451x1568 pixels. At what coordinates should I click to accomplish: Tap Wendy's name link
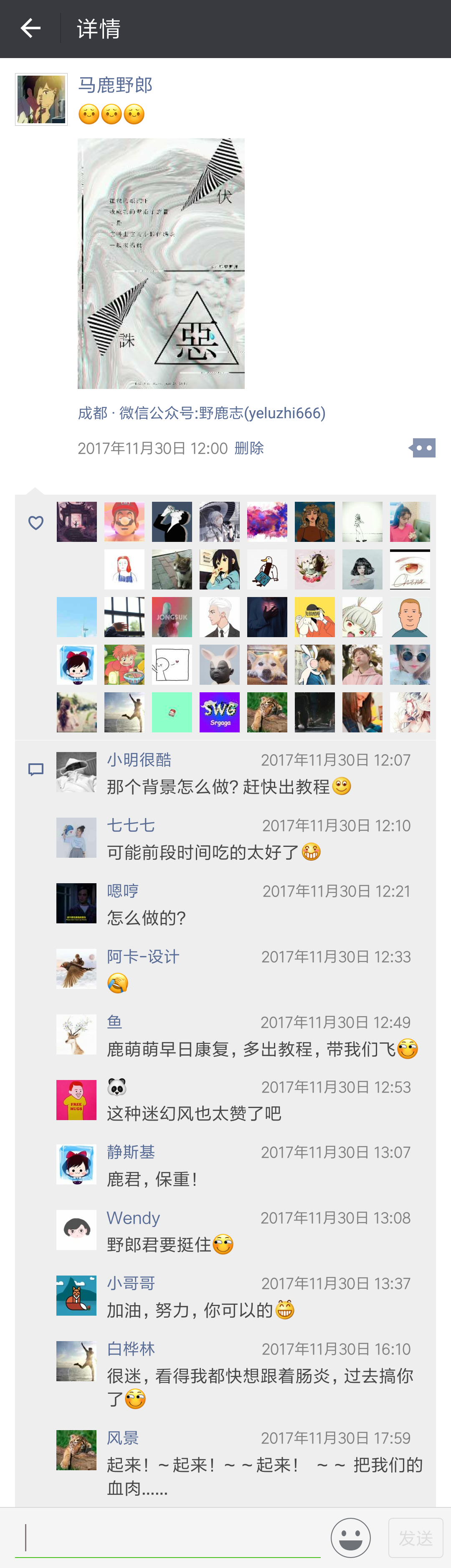[x=133, y=1218]
